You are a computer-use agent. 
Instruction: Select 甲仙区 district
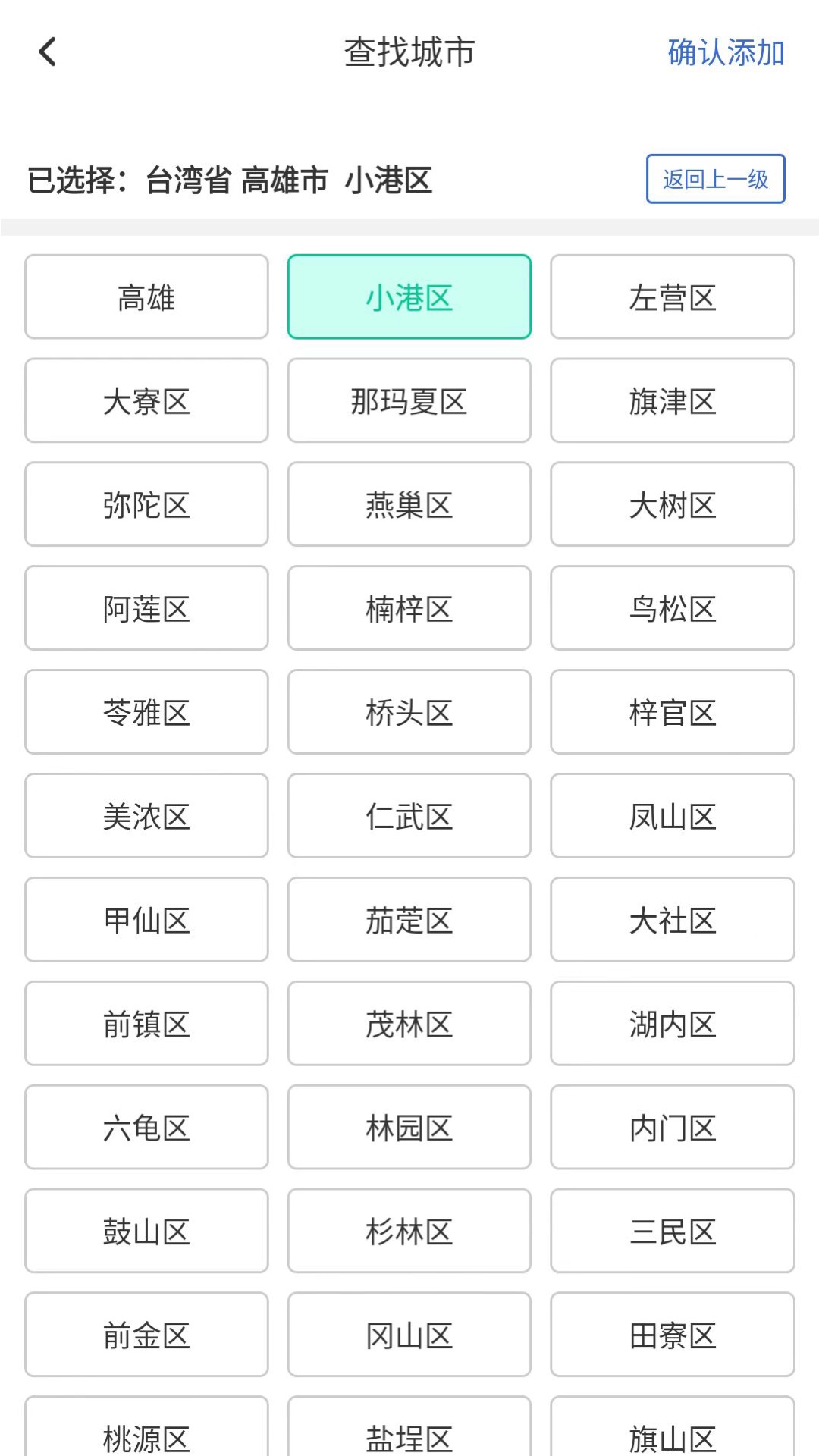pos(146,920)
